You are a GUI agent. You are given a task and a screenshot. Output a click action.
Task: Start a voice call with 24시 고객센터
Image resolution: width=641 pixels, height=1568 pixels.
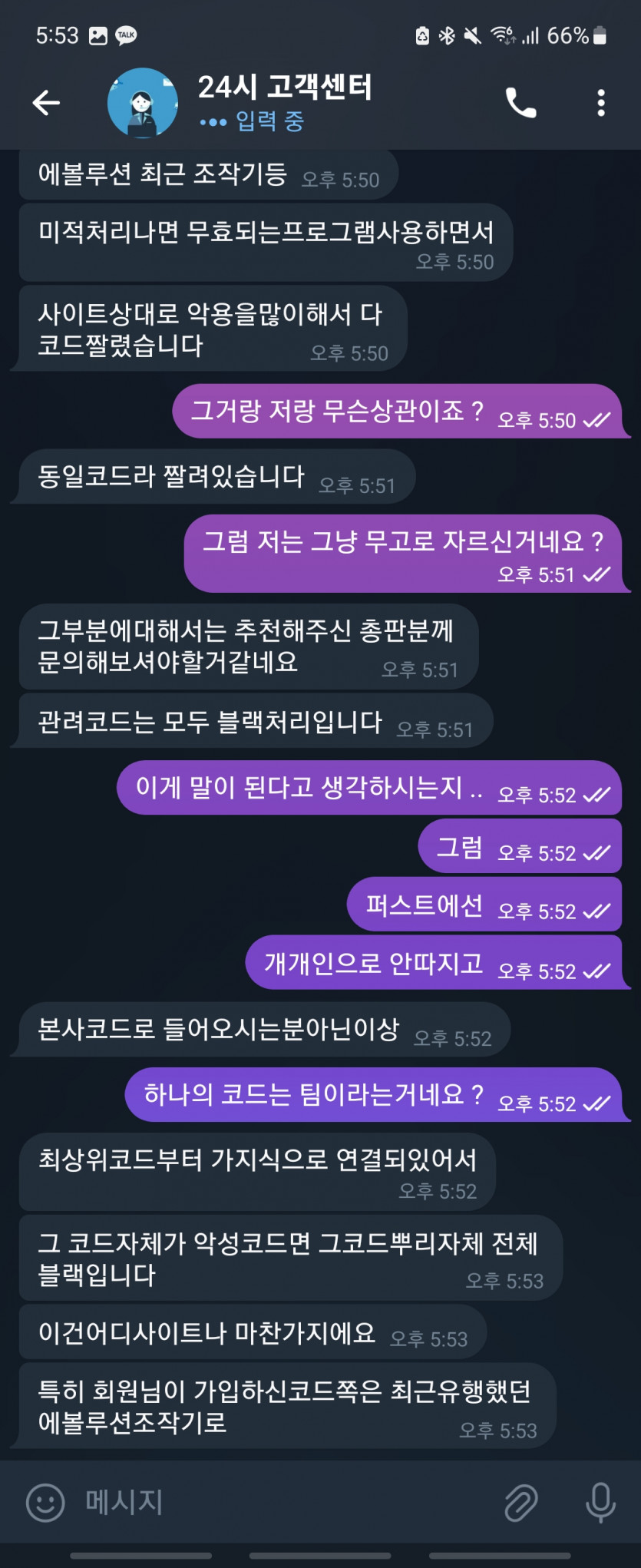520,102
